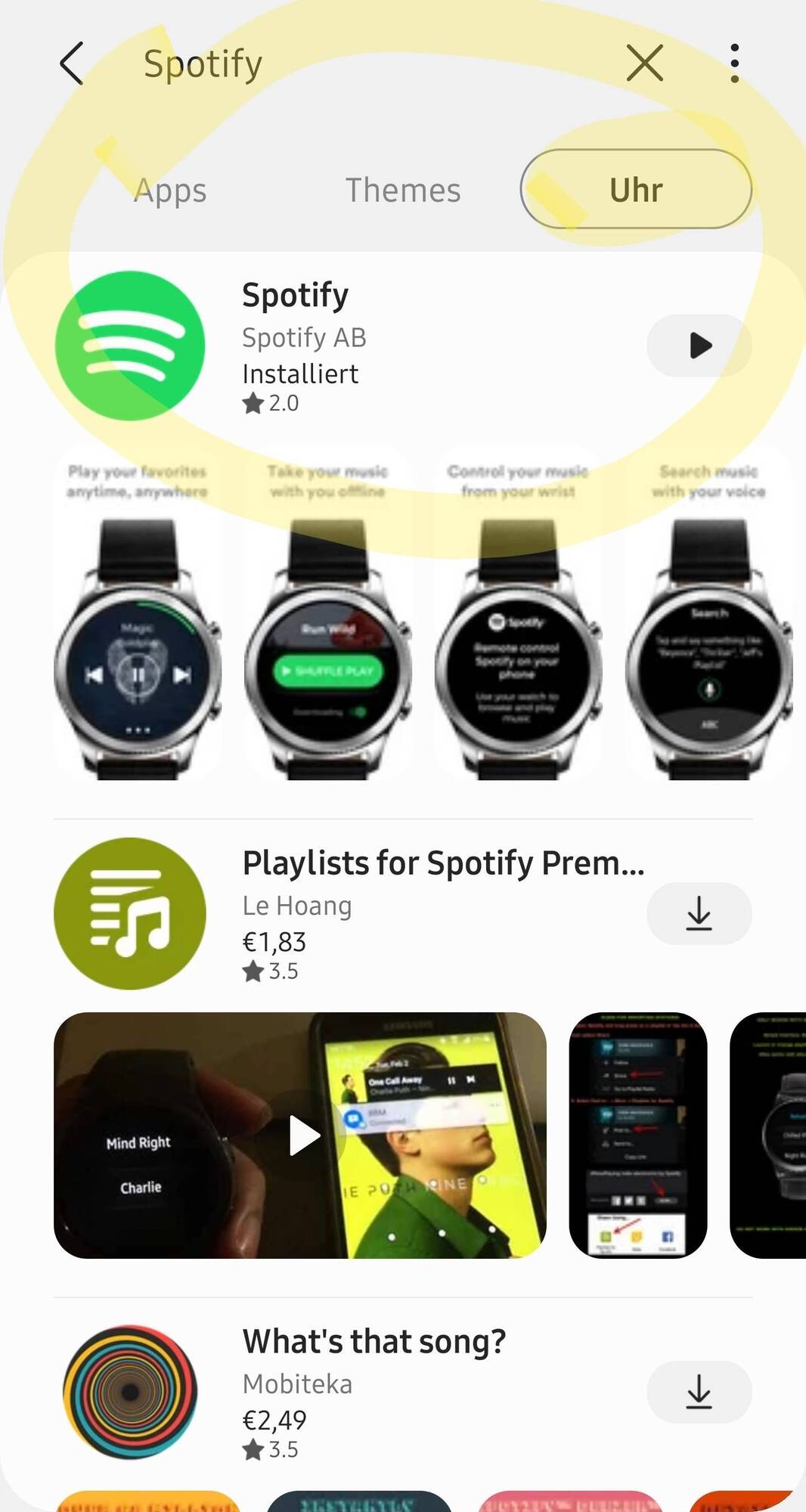
Task: Switch to the Themes tab
Action: click(402, 190)
